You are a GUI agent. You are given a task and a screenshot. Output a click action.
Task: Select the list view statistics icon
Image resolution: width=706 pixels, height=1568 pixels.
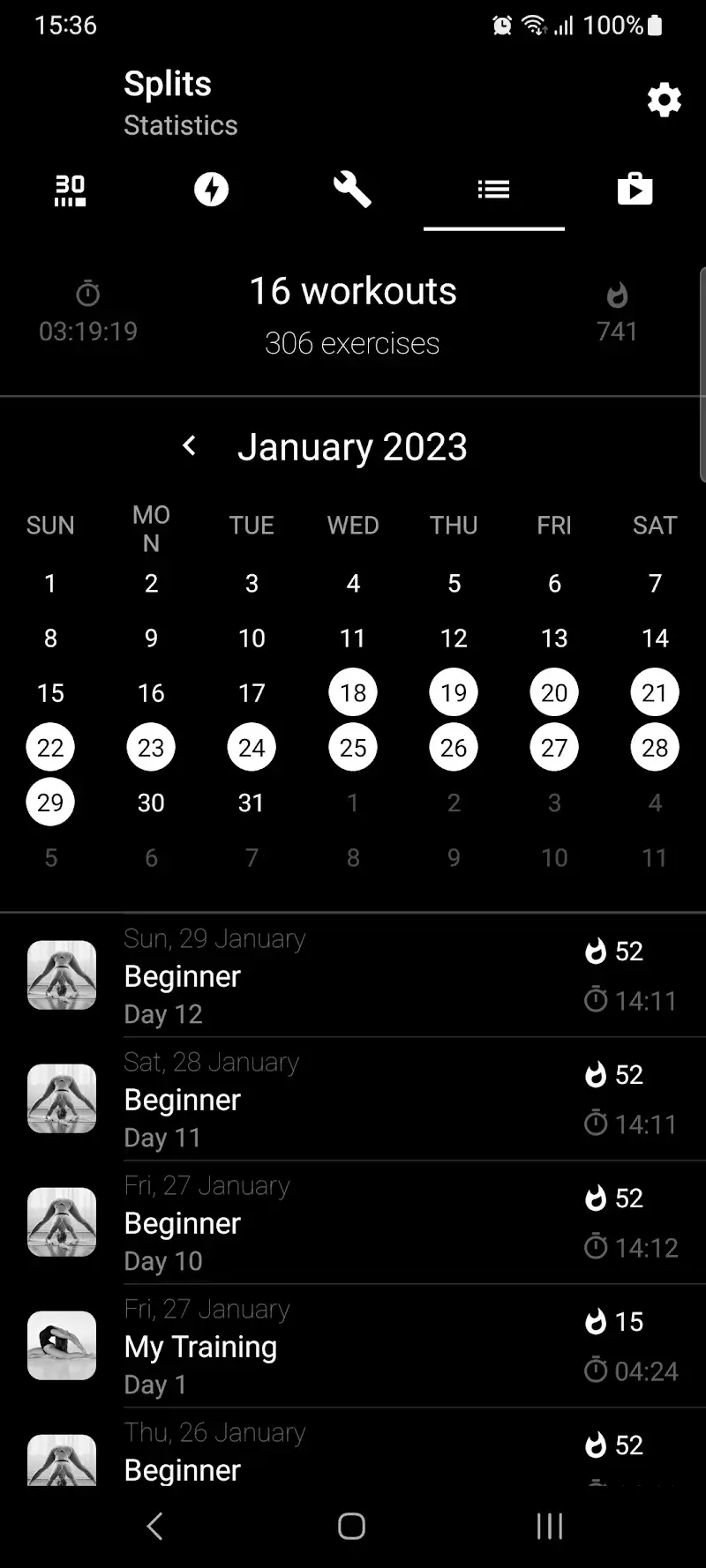coord(493,190)
